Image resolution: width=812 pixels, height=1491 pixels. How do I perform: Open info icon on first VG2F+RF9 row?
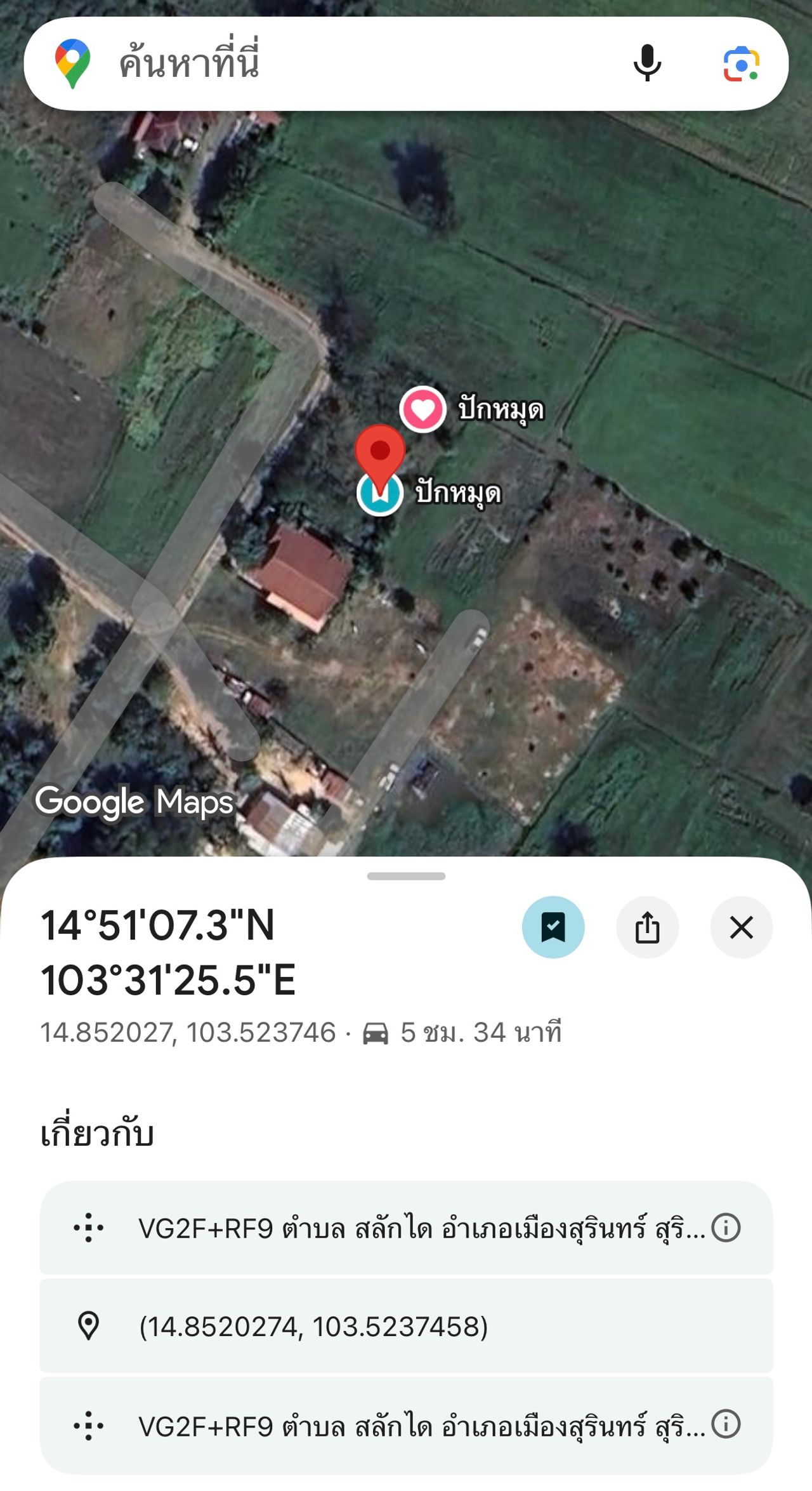(x=726, y=1228)
